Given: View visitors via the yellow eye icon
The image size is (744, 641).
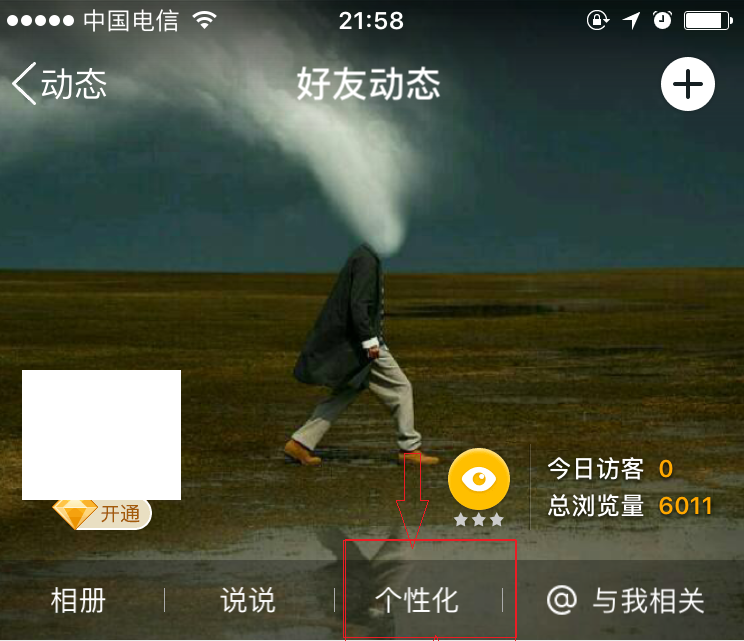Looking at the screenshot, I should 479,479.
